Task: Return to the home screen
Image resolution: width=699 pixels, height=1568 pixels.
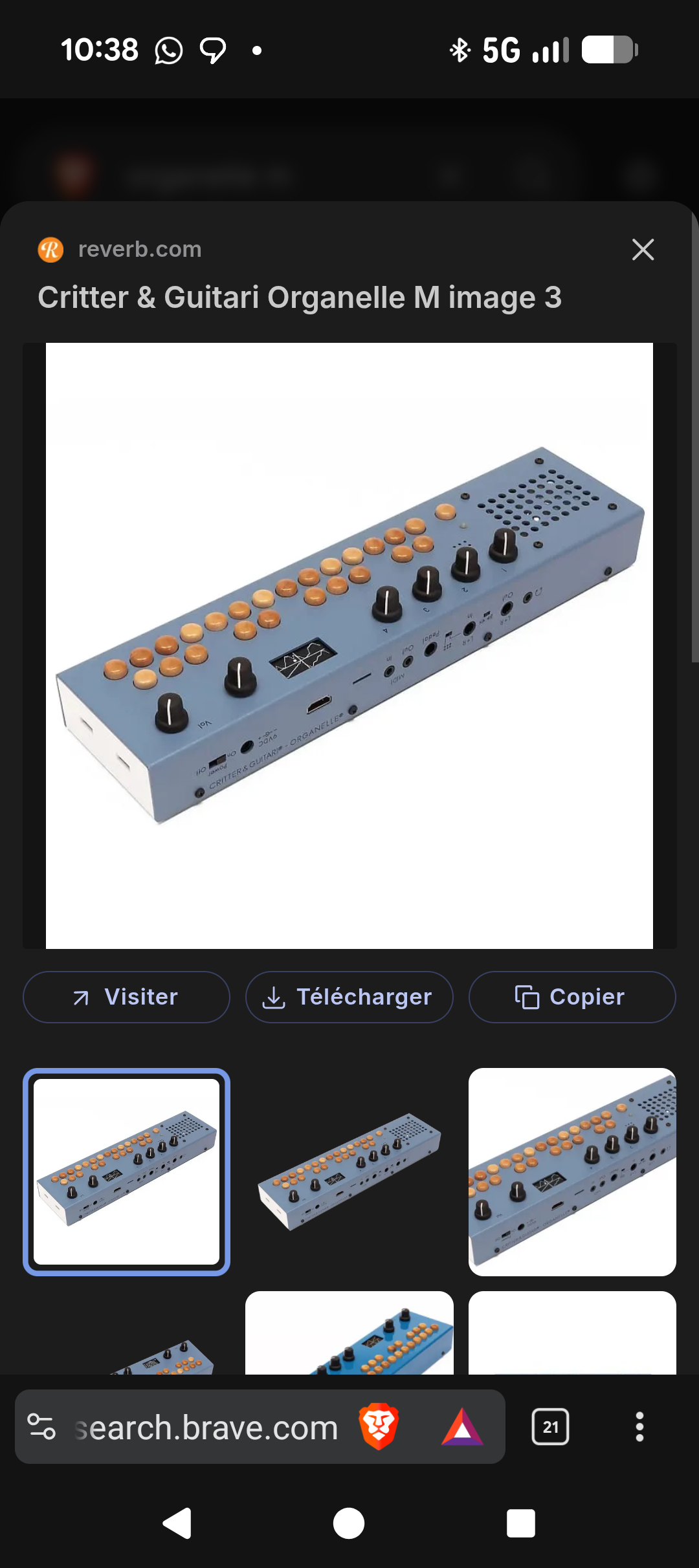Action: coord(349,1523)
